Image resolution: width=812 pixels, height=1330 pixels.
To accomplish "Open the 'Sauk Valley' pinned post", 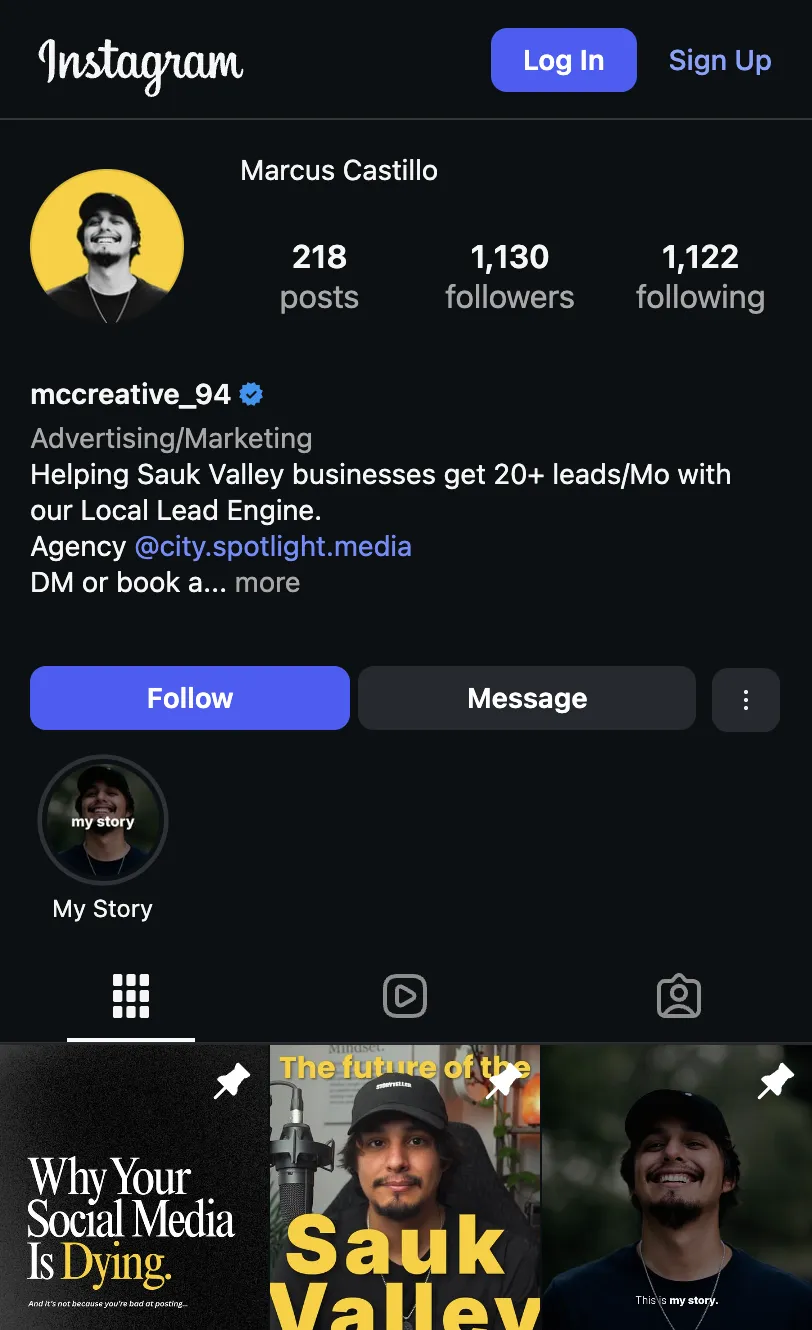I will (x=405, y=1188).
